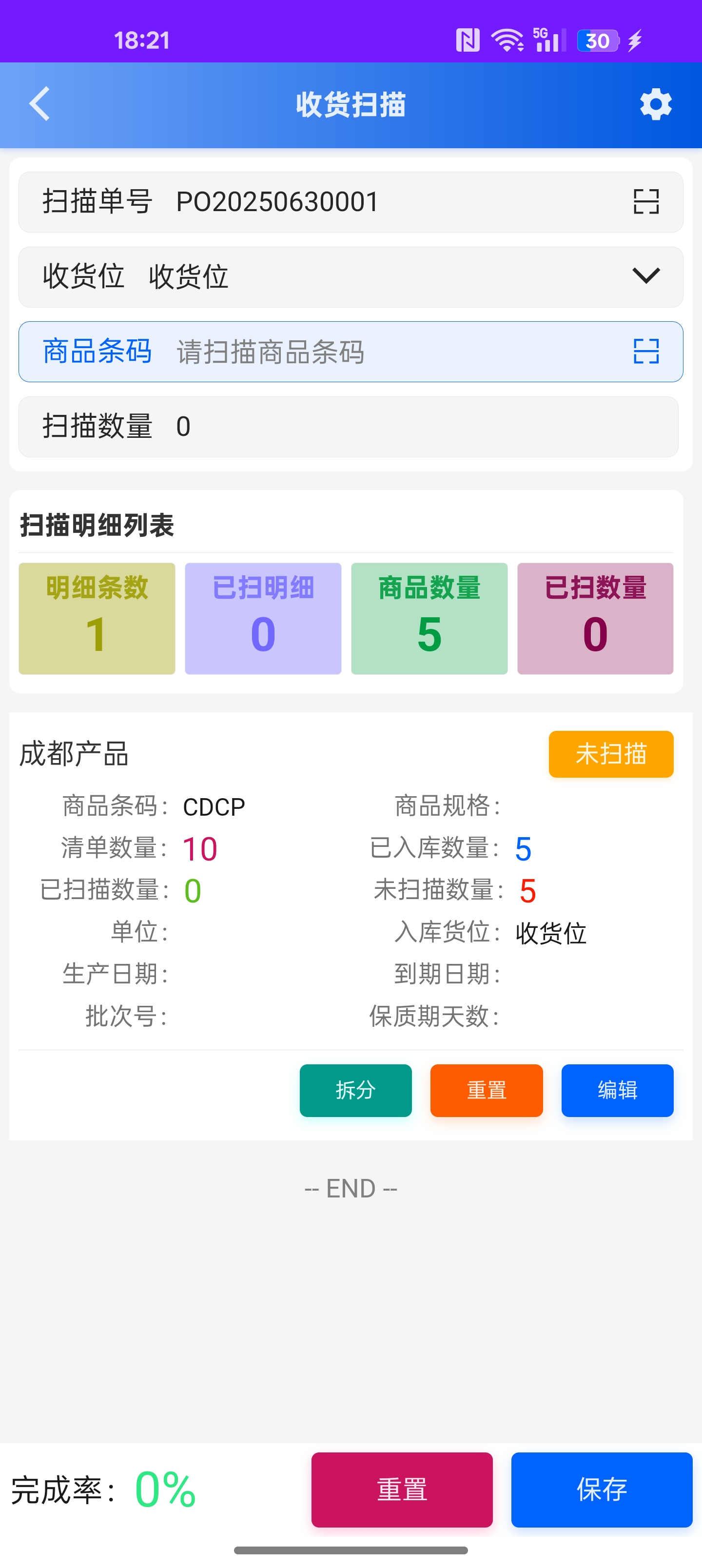Tap the back arrow to exit 收货扫描

39,103
